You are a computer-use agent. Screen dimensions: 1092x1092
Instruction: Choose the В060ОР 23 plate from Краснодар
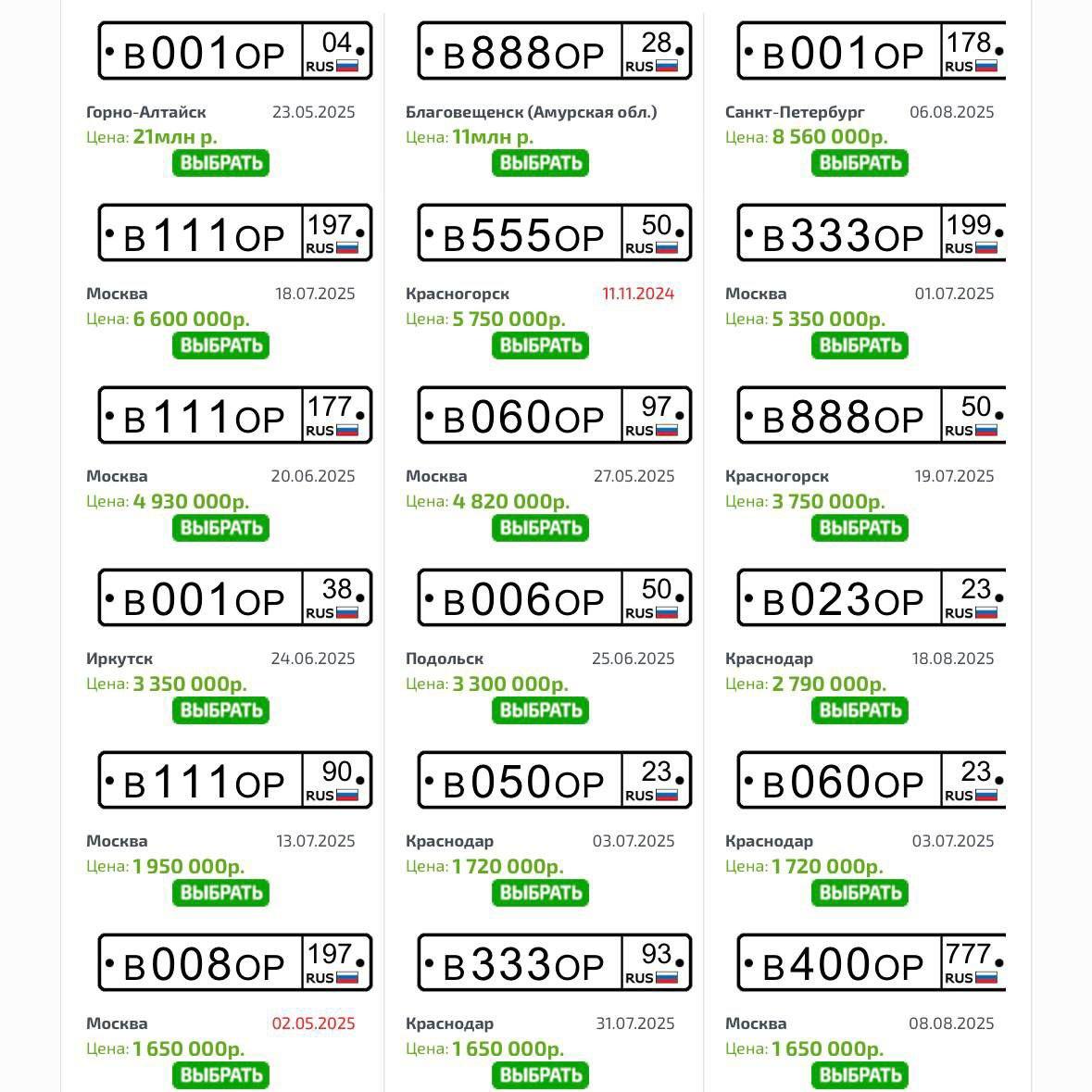[860, 893]
